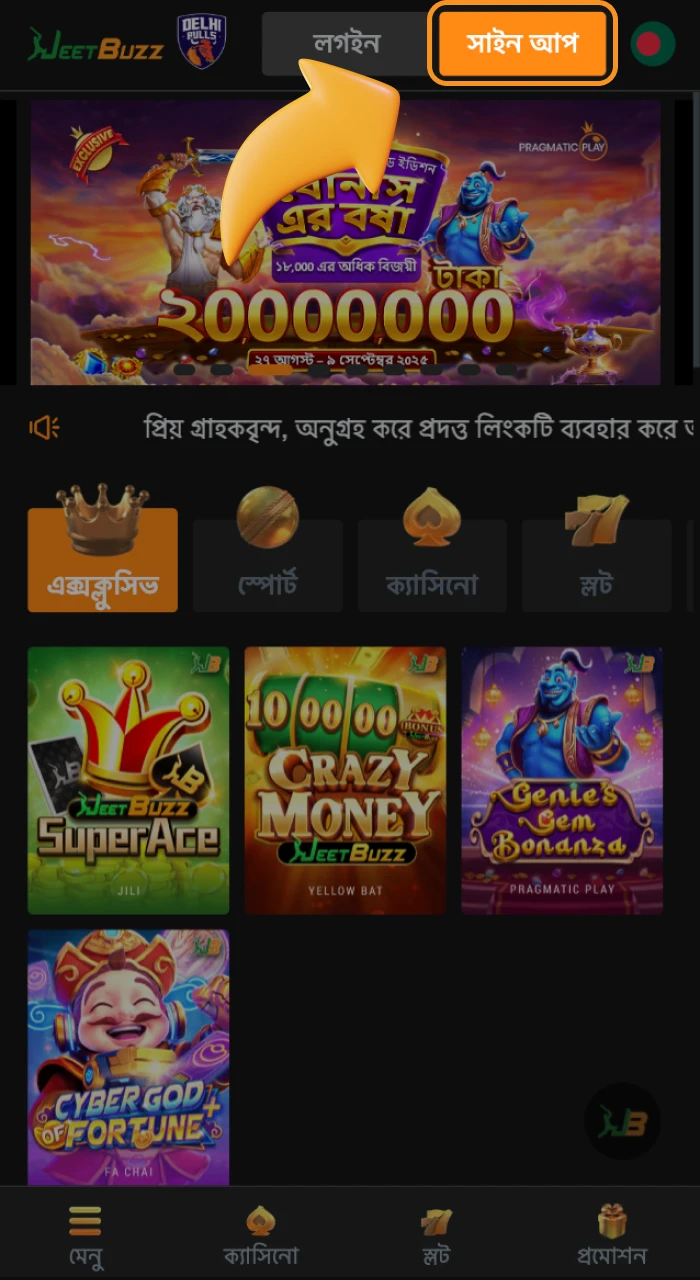Viewport: 700px width, 1280px height.
Task: Switch to the স্পোর্ট category
Action: click(267, 566)
